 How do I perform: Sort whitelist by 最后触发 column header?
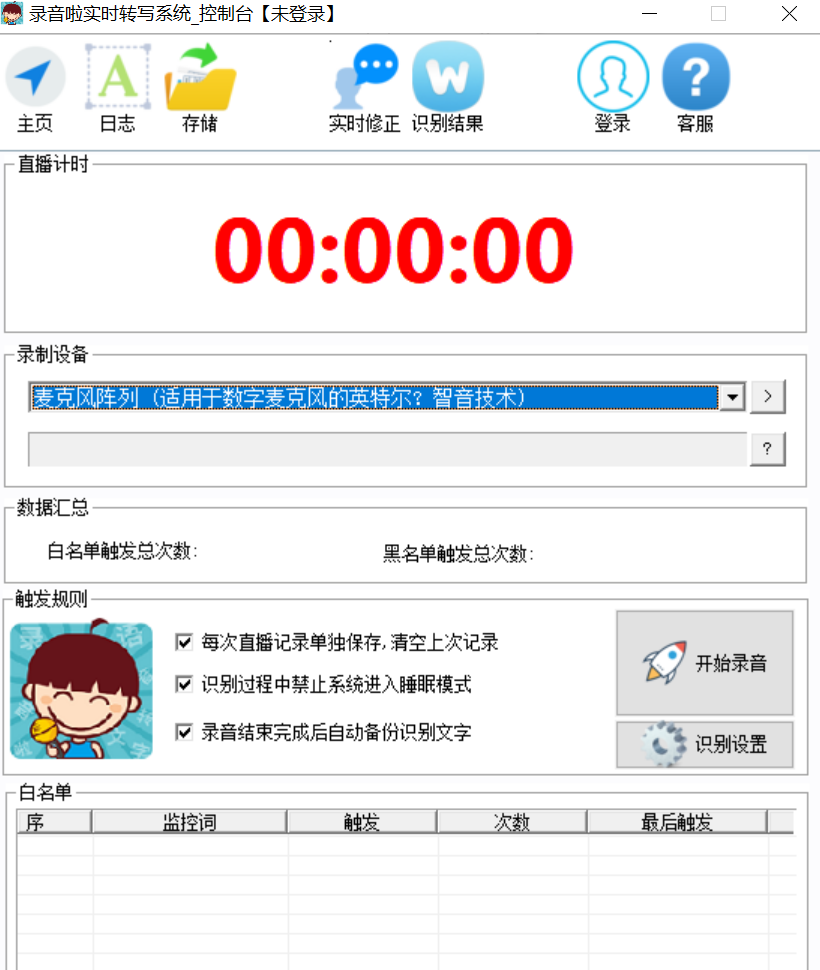click(x=676, y=822)
